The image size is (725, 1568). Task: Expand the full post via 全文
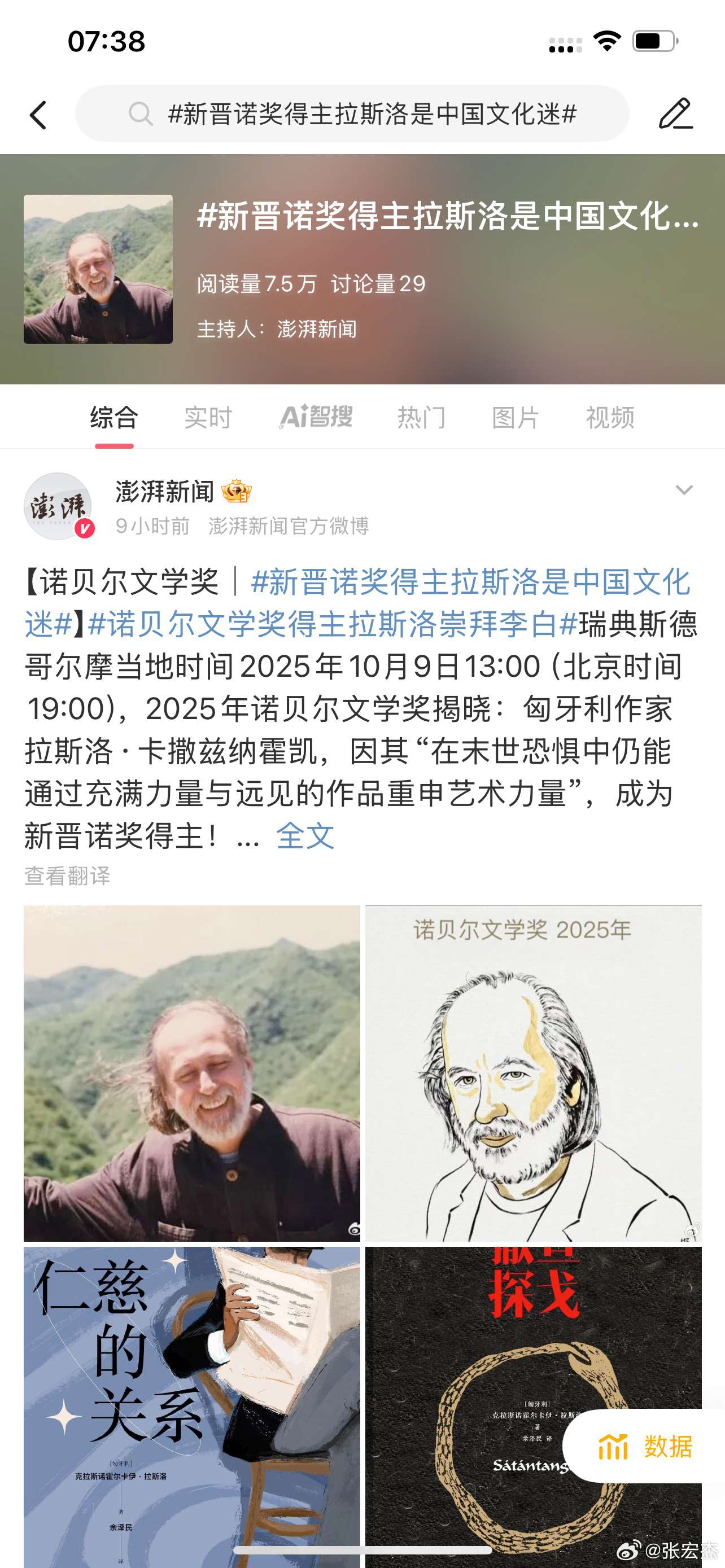[x=305, y=836]
